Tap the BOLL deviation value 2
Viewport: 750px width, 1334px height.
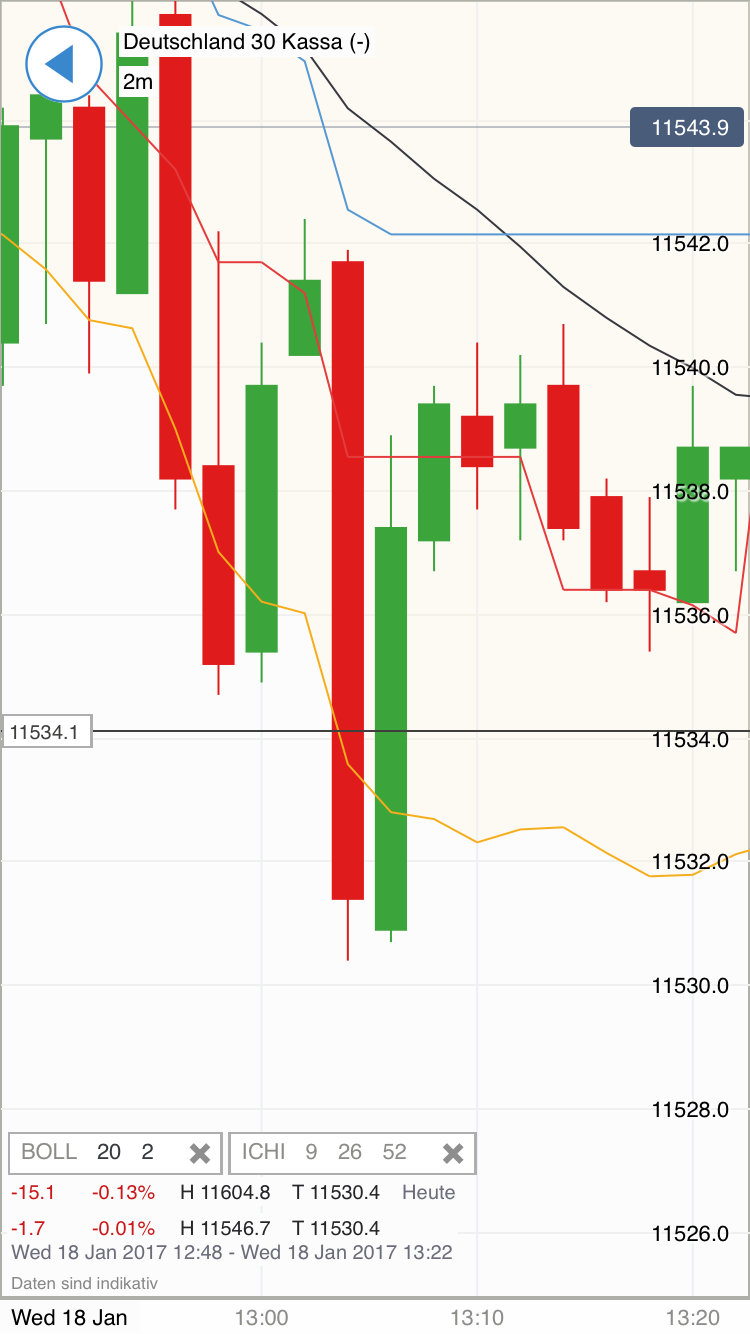[148, 1152]
